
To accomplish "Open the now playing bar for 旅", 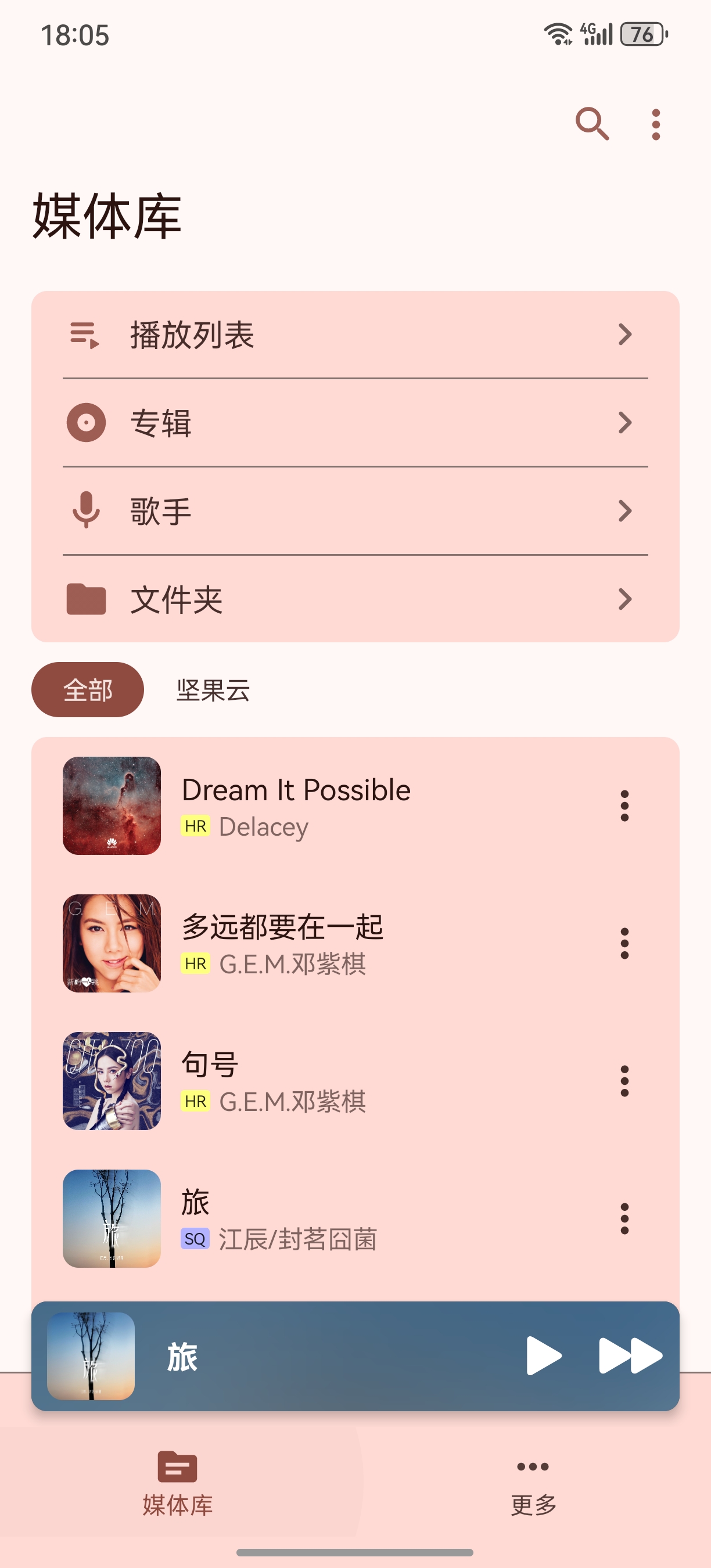I will click(x=304, y=1355).
